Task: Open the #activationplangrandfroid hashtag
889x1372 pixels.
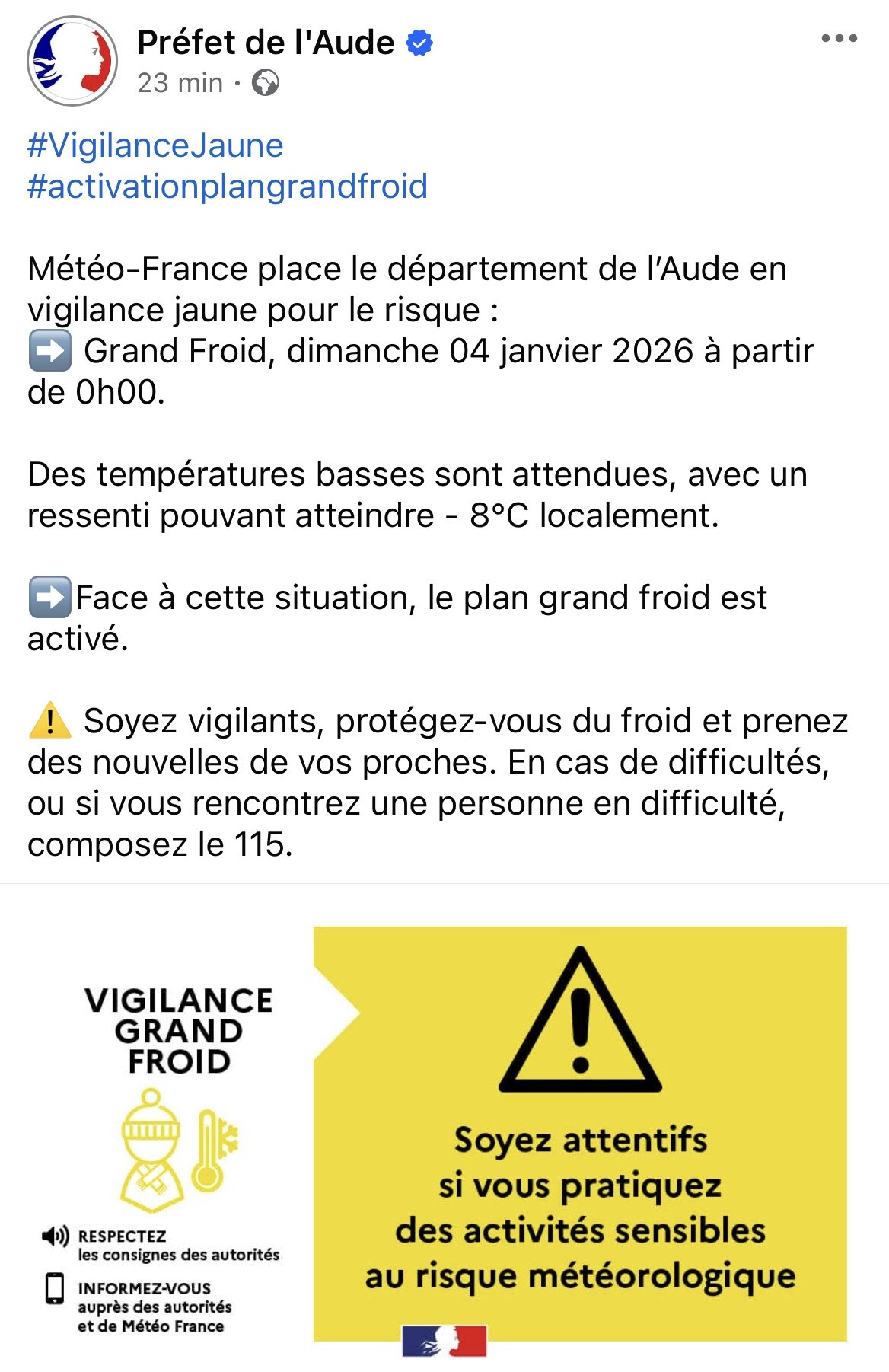Action: pos(228,187)
